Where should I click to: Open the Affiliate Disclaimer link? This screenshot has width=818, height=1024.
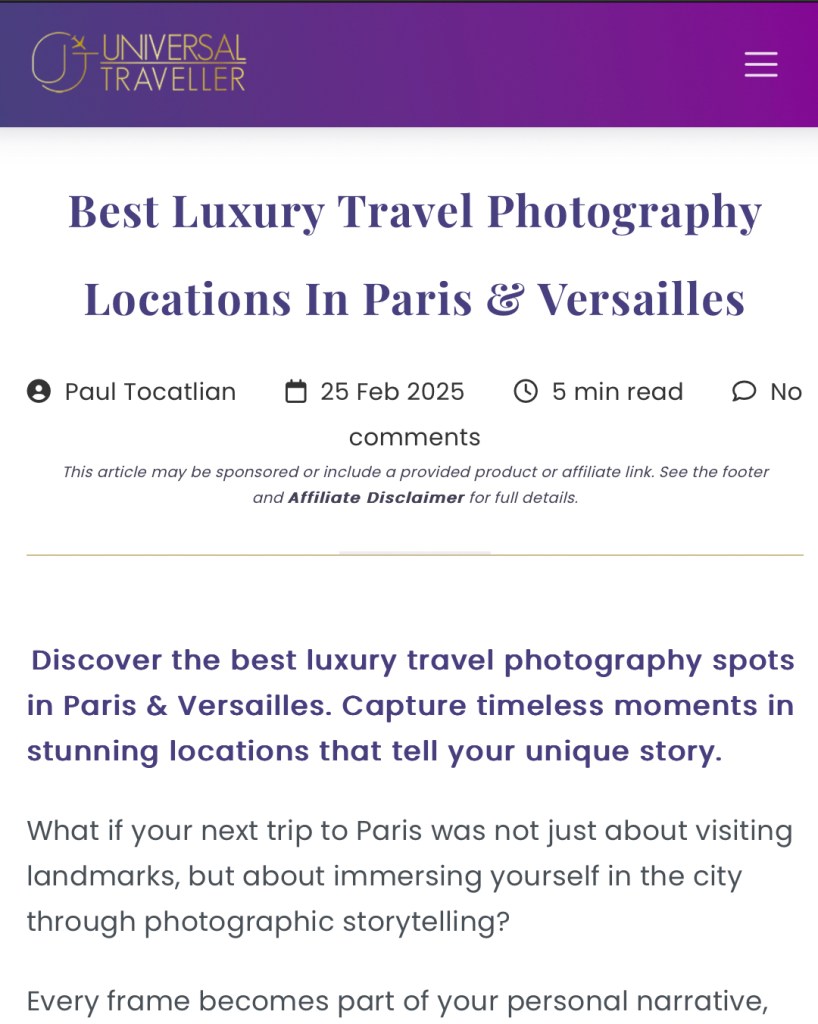pos(375,497)
